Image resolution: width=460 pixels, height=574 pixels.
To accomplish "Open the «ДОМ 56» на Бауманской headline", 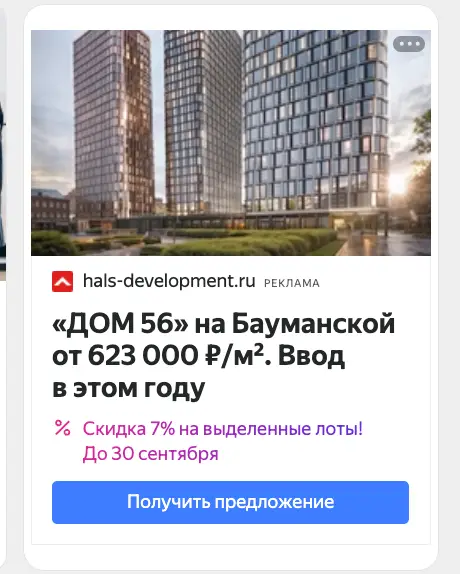I will tap(224, 355).
